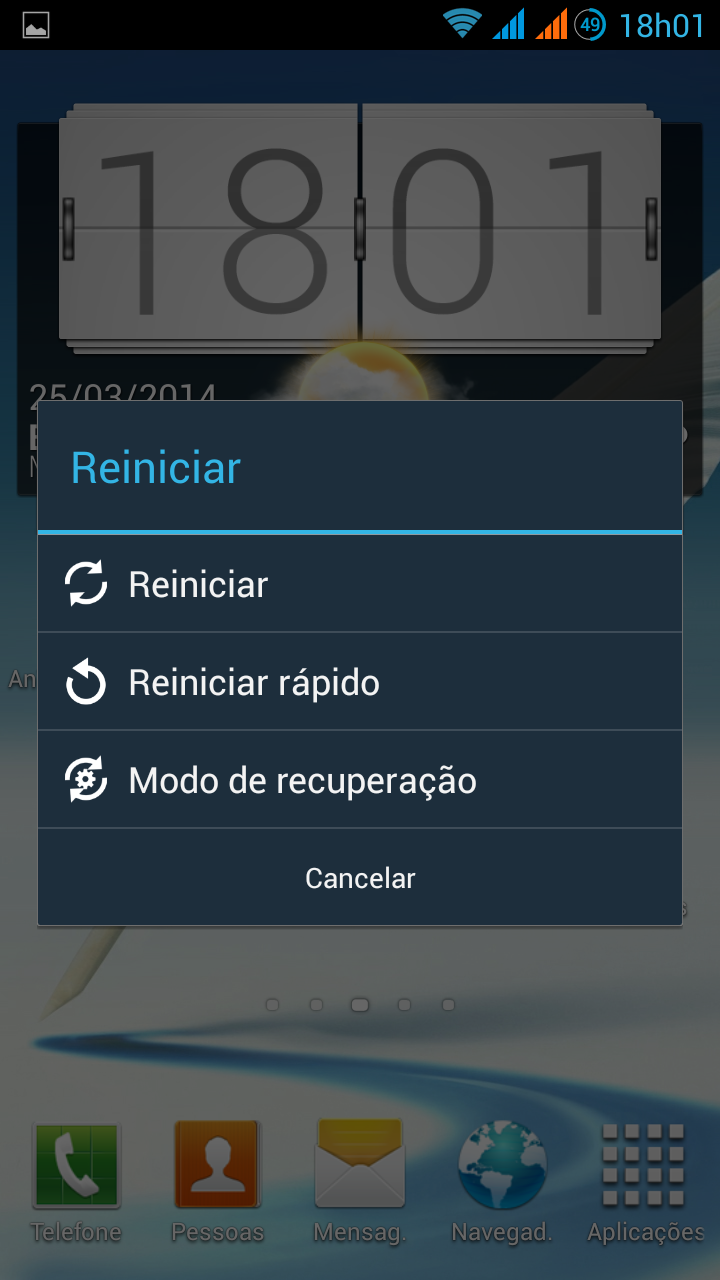Tap Cancelar to dismiss the dialog
The width and height of the screenshot is (720, 1280).
(360, 878)
